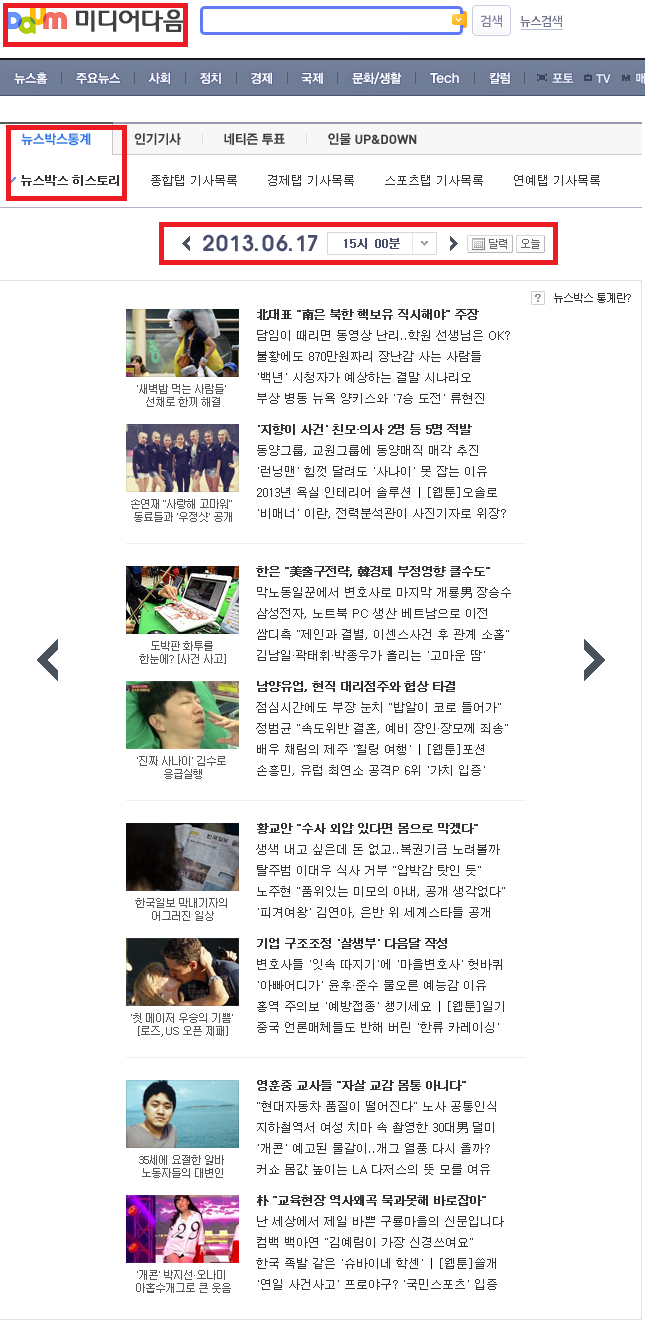Go to the previous date arrow
645x1322 pixels.
[x=187, y=243]
